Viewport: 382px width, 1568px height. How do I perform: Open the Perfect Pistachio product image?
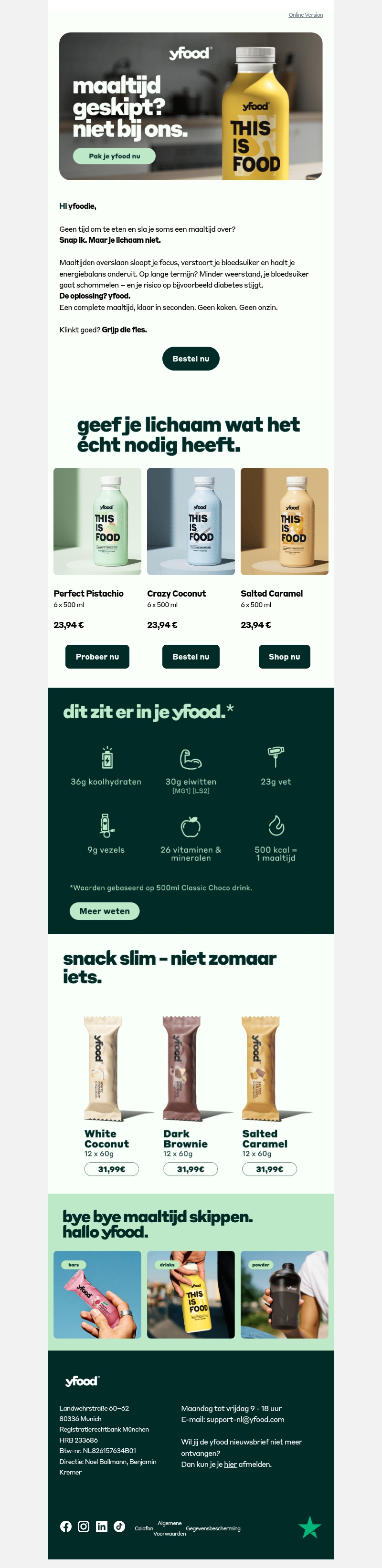pyautogui.click(x=97, y=521)
